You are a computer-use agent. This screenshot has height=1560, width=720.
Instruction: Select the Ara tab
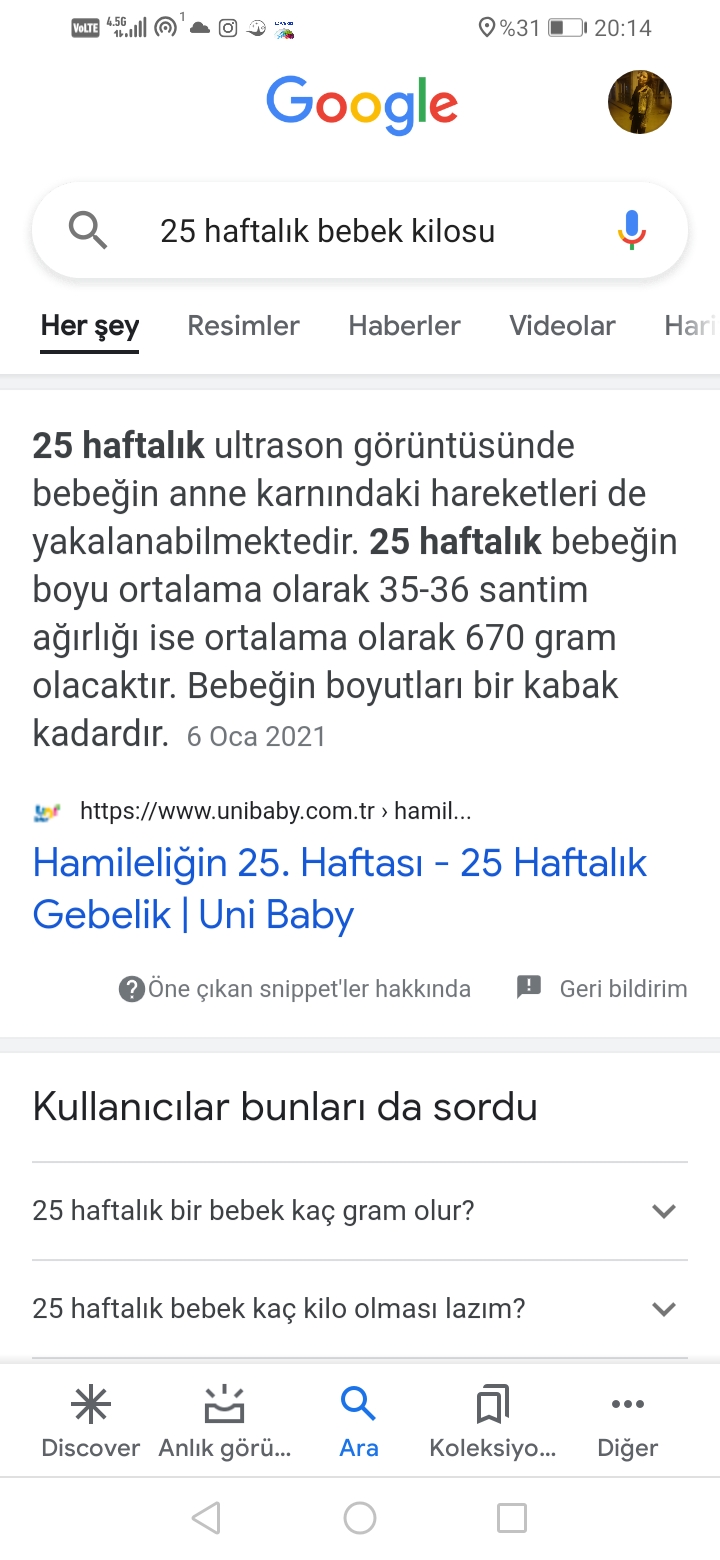click(x=358, y=1422)
